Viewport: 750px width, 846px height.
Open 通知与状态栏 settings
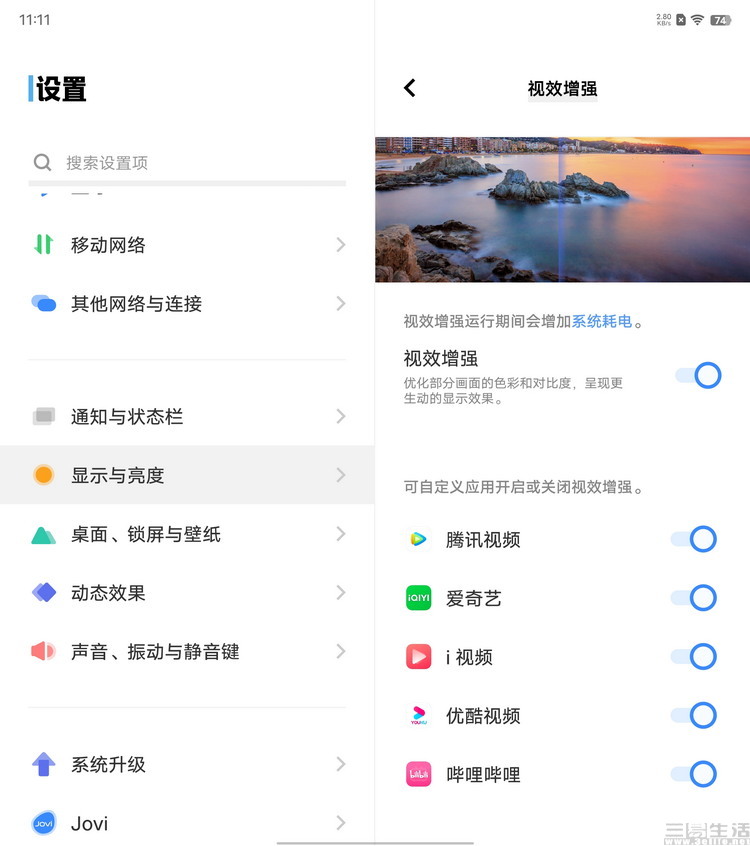pyautogui.click(x=187, y=417)
